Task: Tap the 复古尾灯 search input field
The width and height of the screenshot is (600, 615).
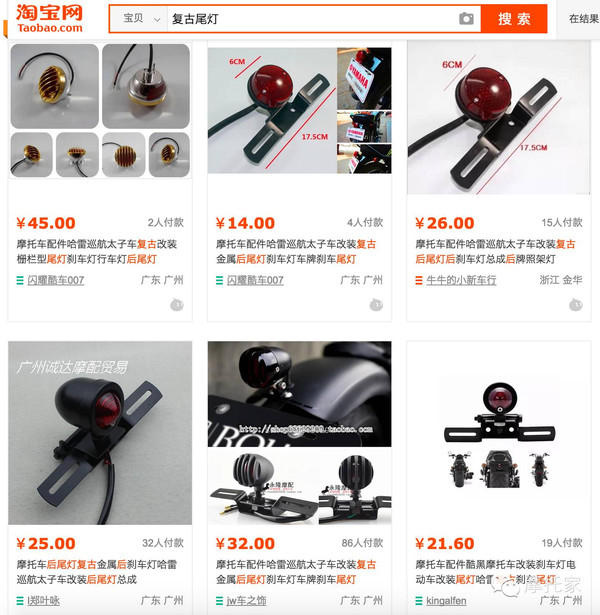Action: point(310,19)
